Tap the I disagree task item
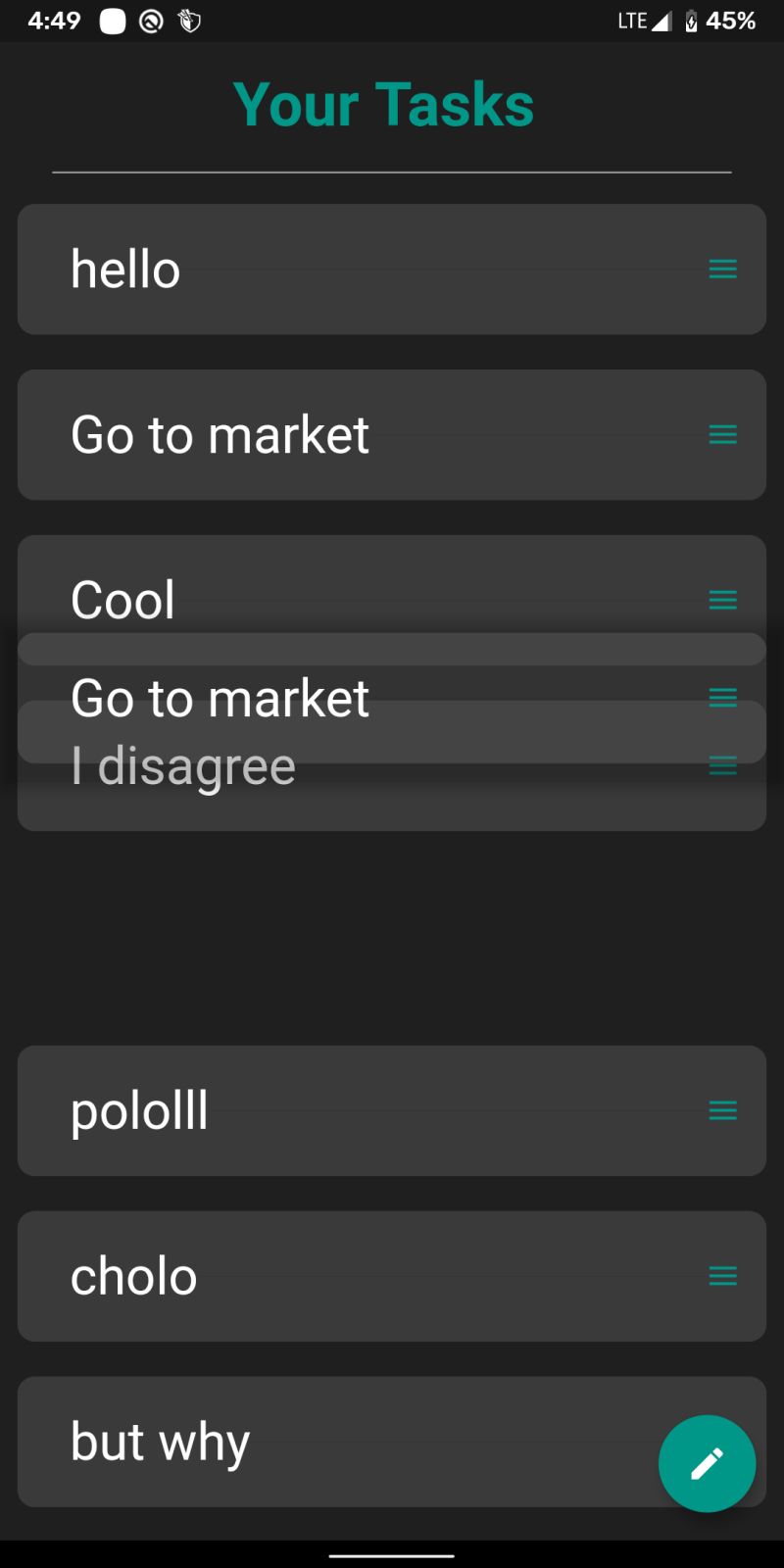 tap(294, 765)
